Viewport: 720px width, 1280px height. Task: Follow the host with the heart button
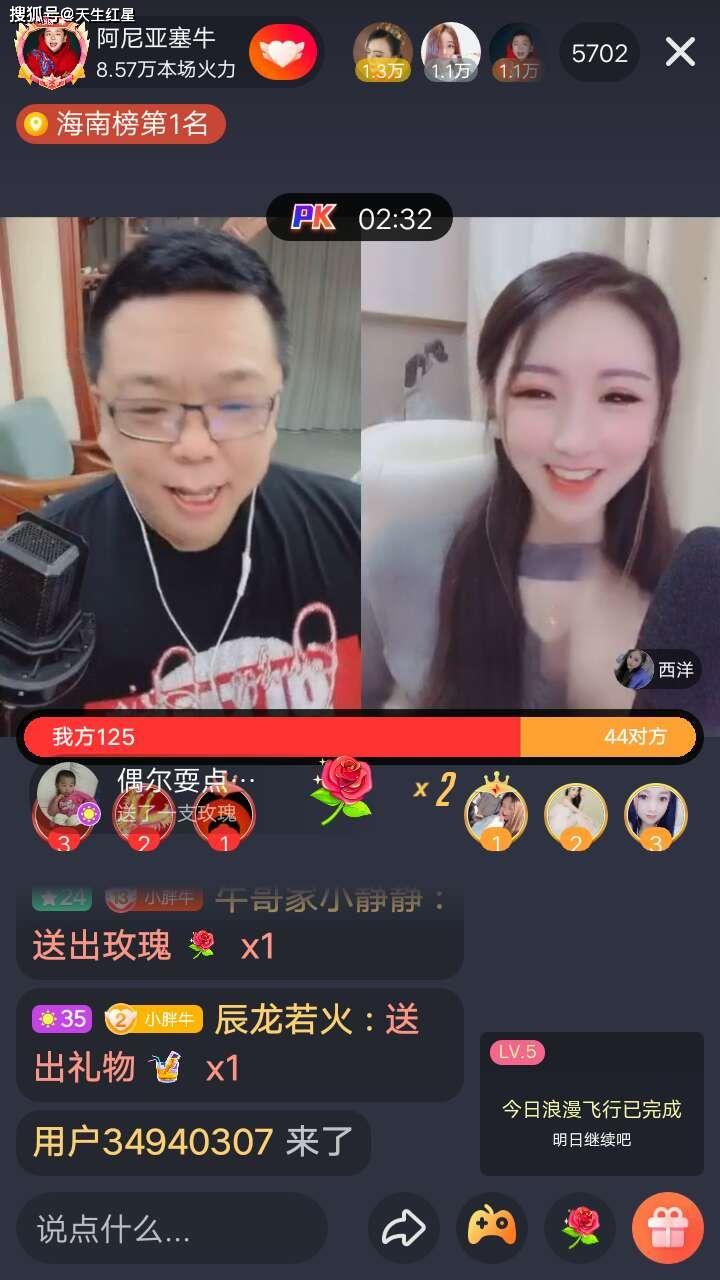283,52
